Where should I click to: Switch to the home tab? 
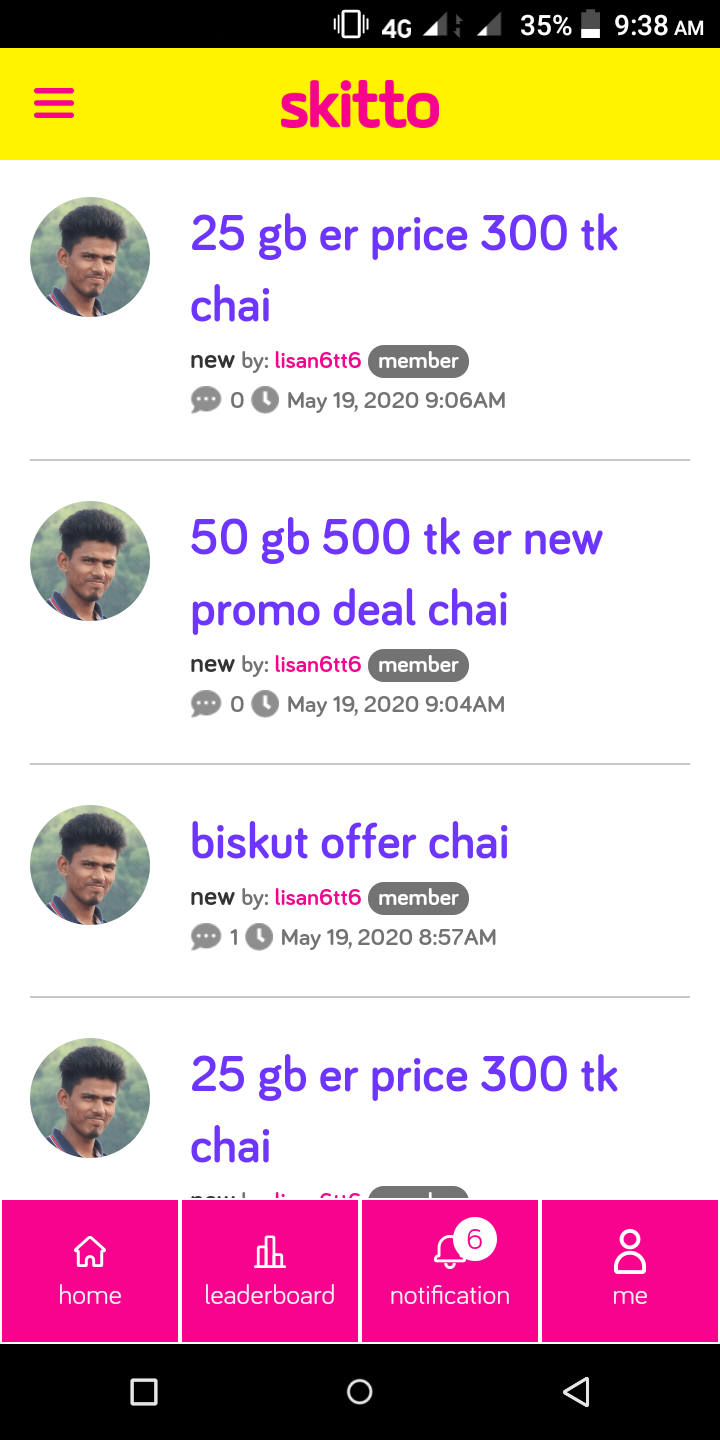[90, 1271]
